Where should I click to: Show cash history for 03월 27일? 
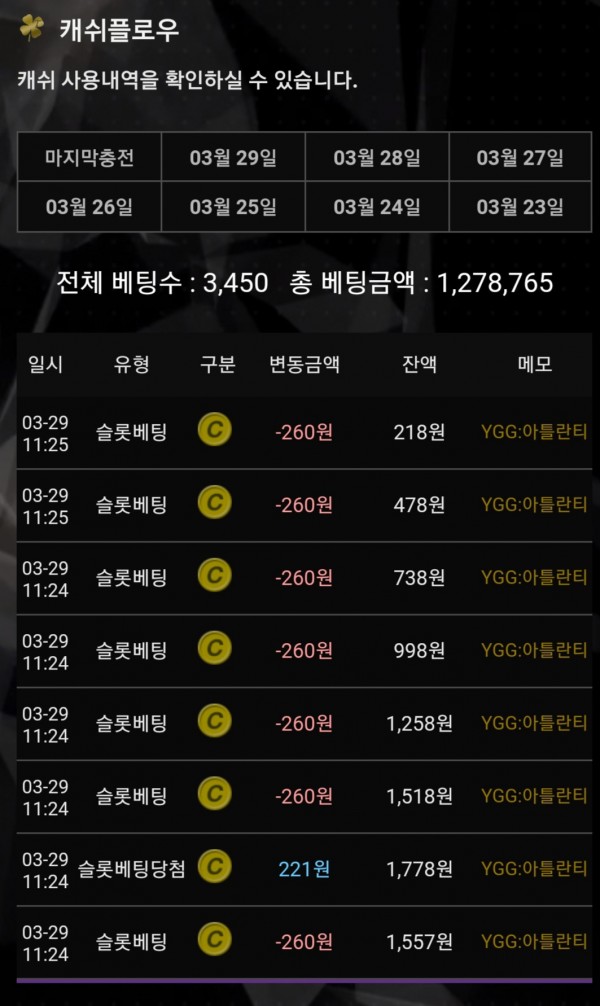tap(520, 157)
